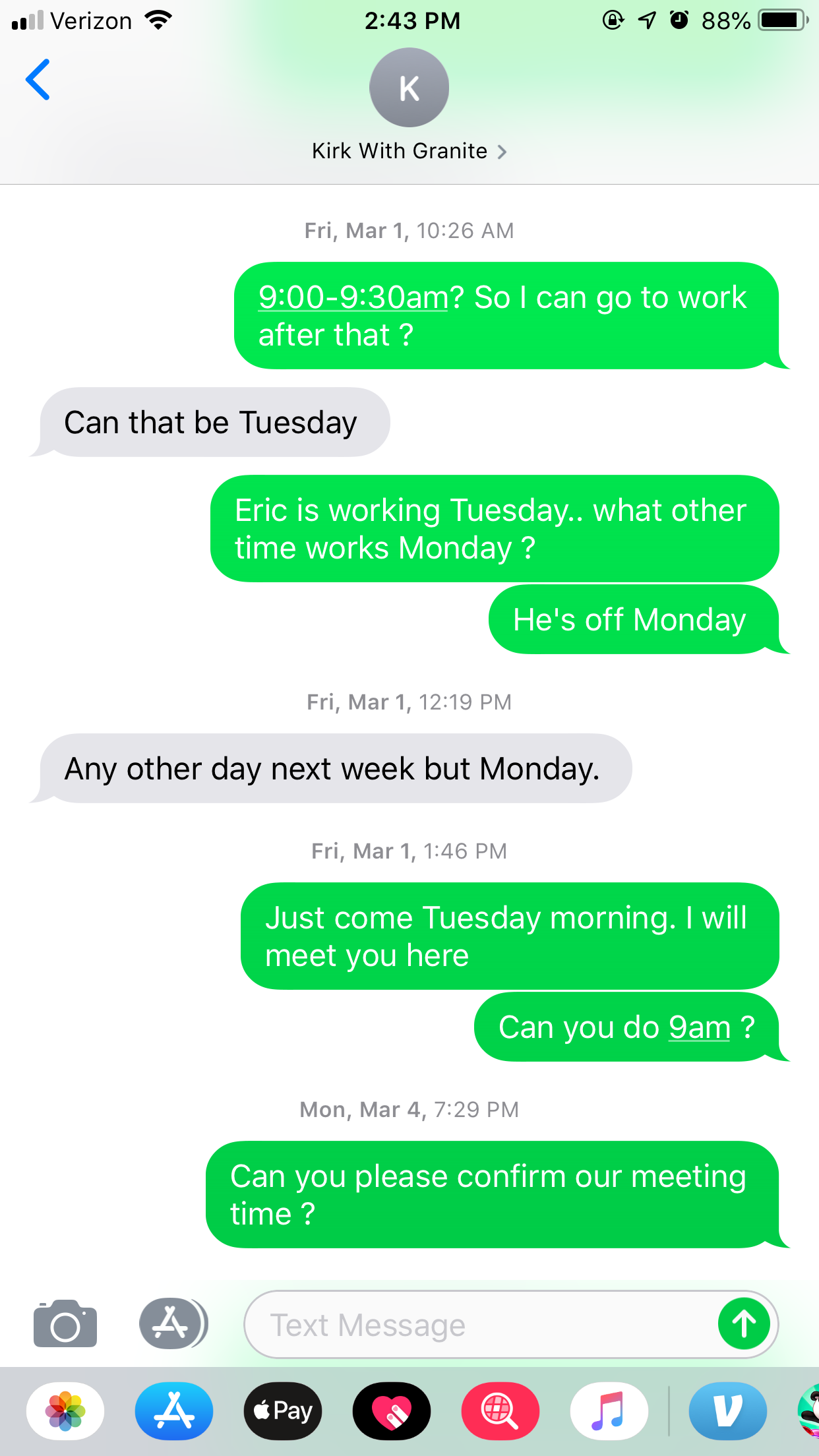The image size is (819, 1456).
Task: Tap the underlined 9:00-9:30am time link
Action: tap(353, 297)
